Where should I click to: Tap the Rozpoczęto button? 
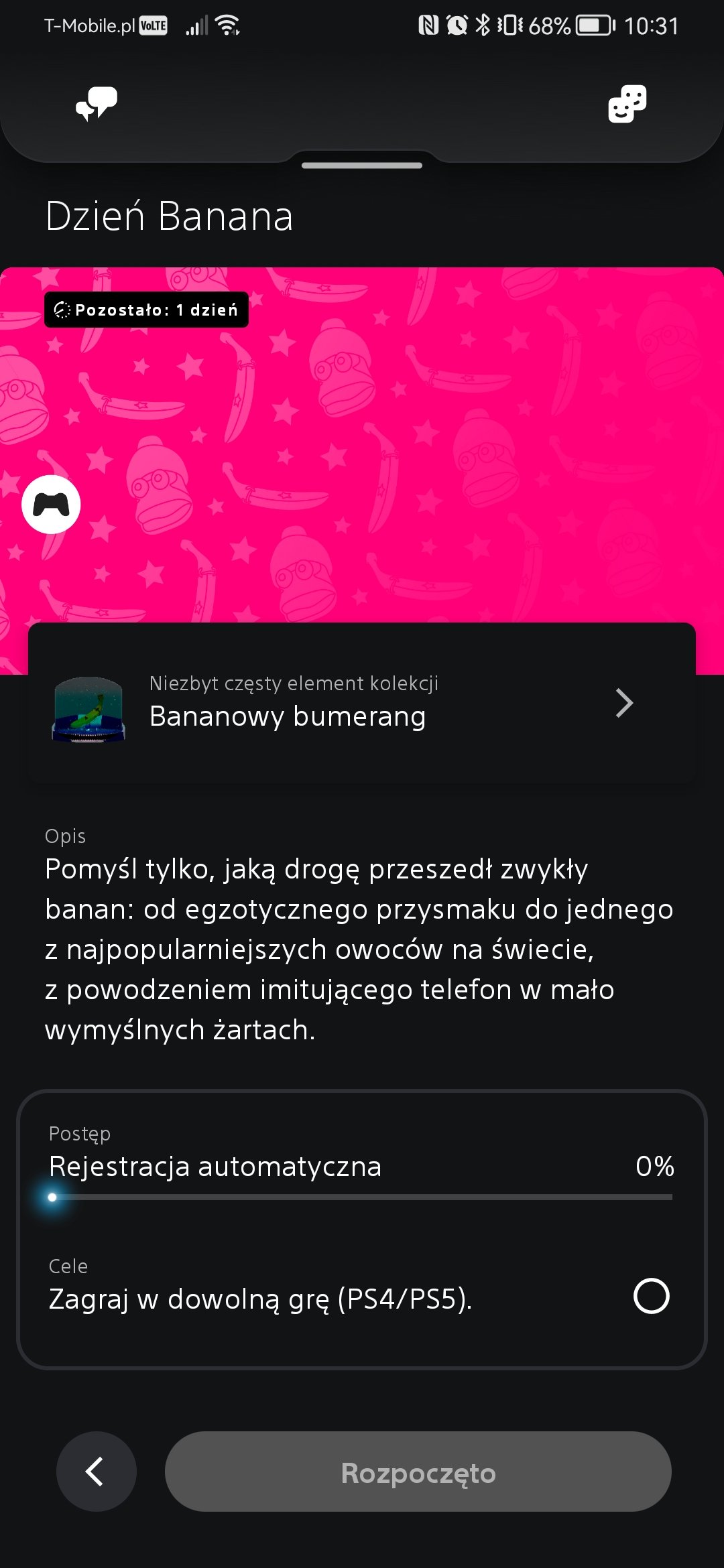pos(418,1472)
